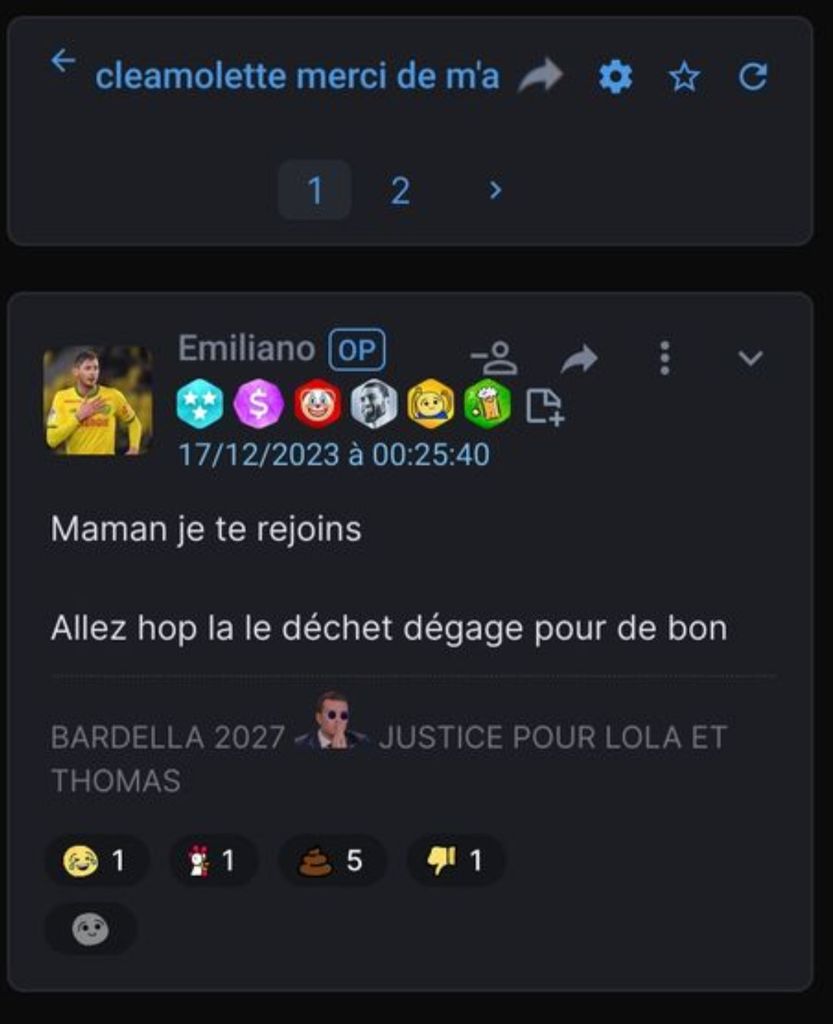The image size is (833, 1024).
Task: Open more options for Emiliano's post
Action: click(x=665, y=358)
